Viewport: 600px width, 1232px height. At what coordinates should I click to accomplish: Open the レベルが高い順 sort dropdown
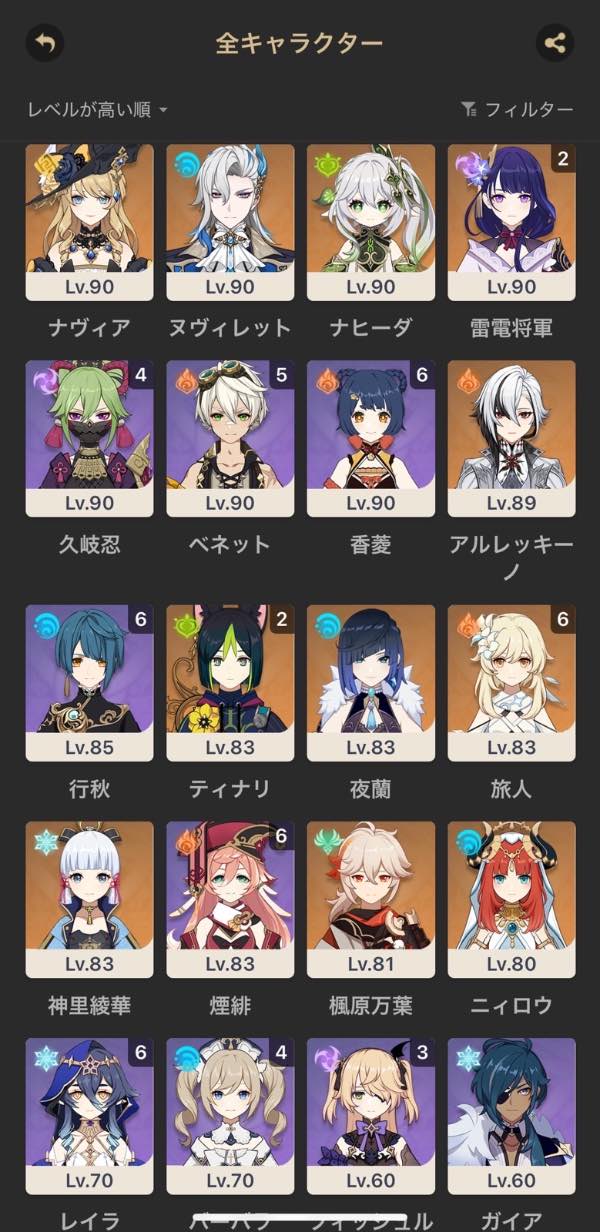point(97,110)
